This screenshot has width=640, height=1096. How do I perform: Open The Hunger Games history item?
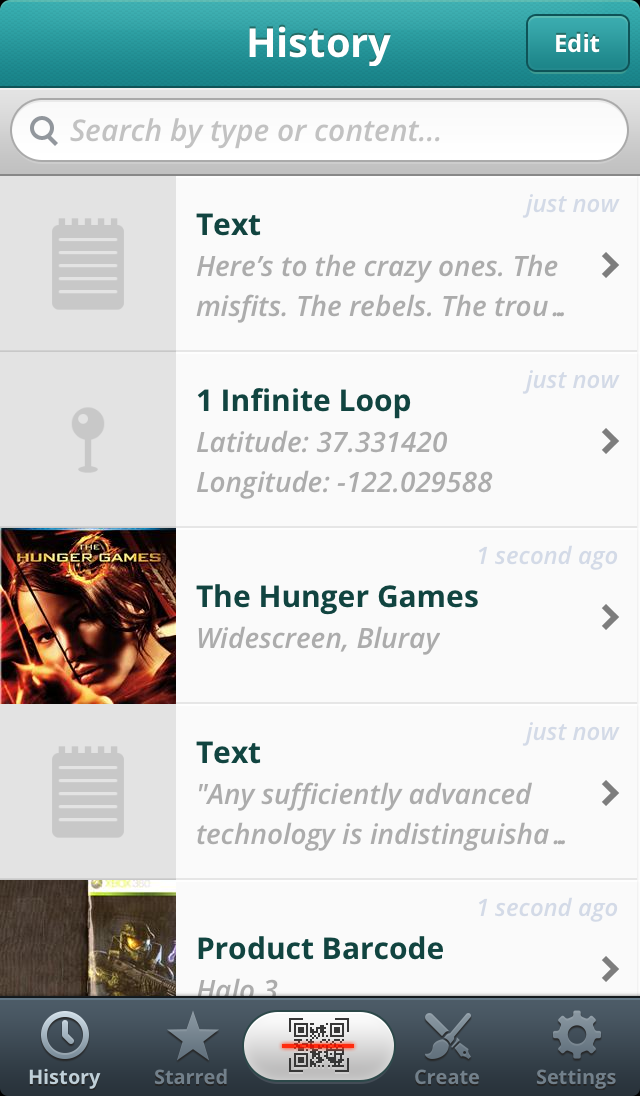click(x=380, y=616)
